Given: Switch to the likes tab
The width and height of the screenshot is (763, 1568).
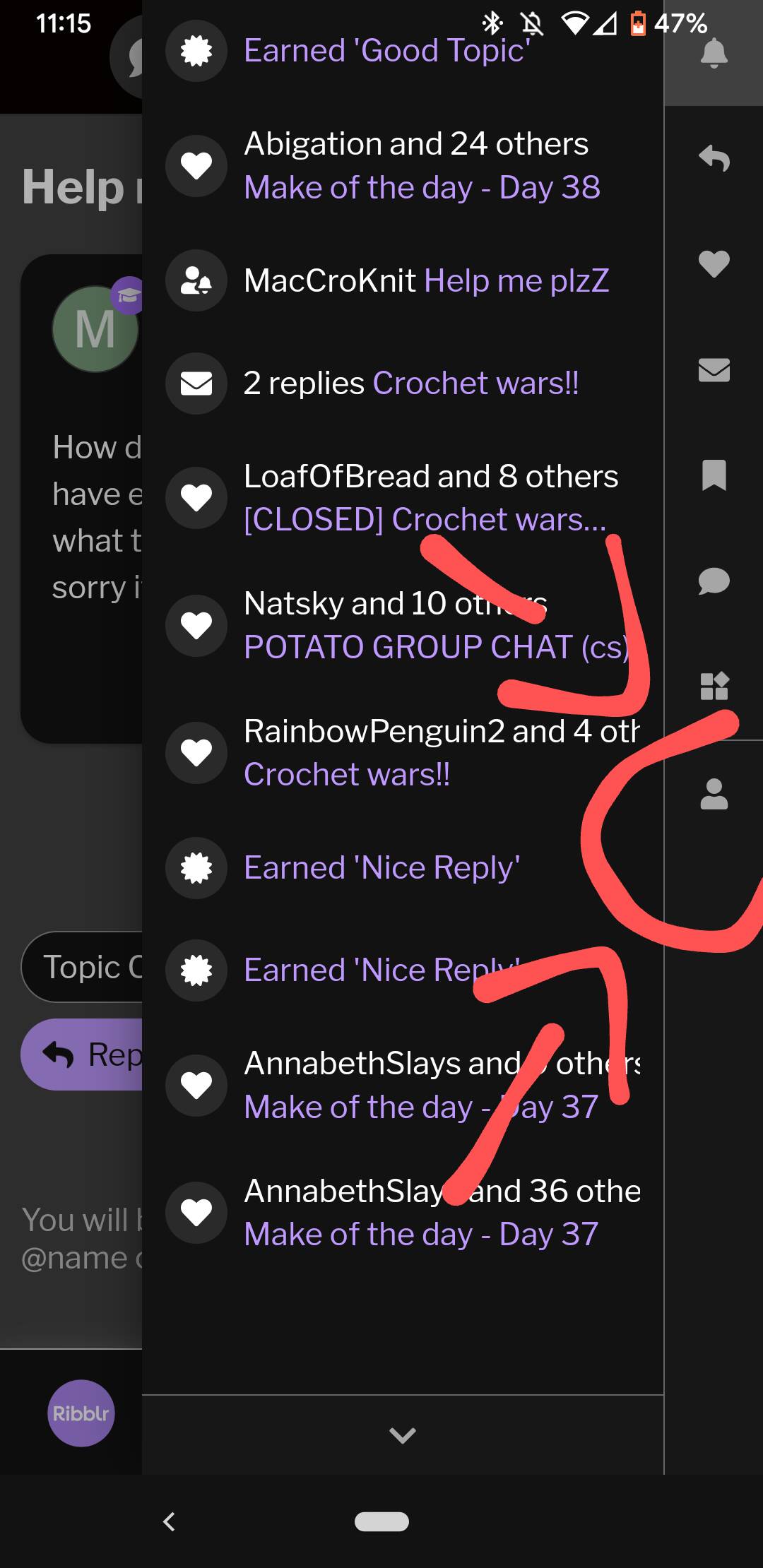Looking at the screenshot, I should click(714, 263).
